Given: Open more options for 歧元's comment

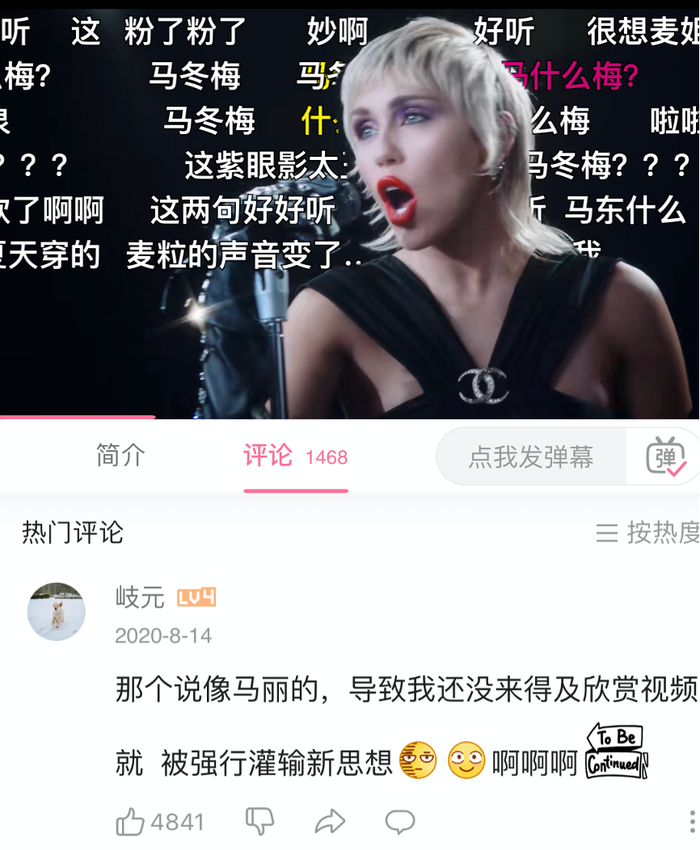Looking at the screenshot, I should coord(692,822).
